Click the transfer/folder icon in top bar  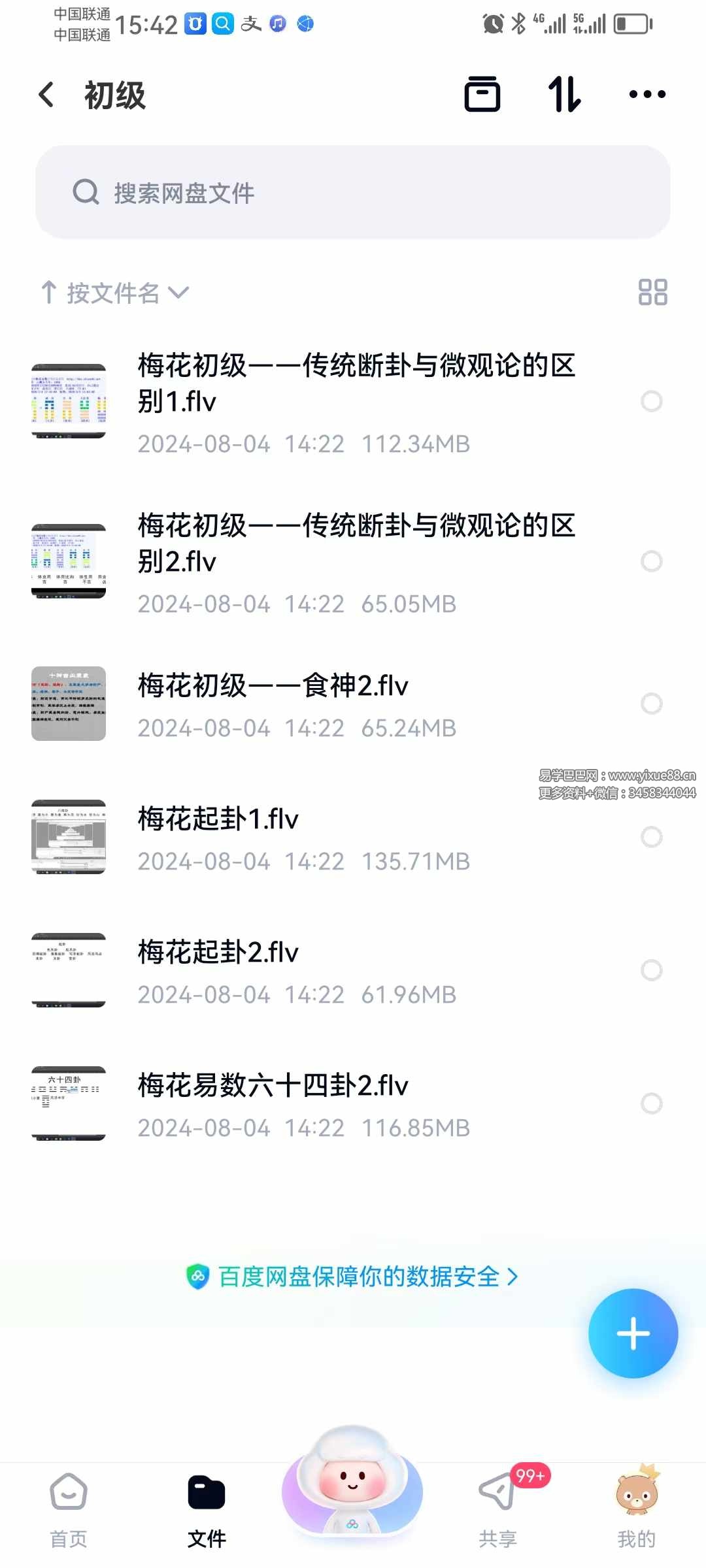coord(482,95)
